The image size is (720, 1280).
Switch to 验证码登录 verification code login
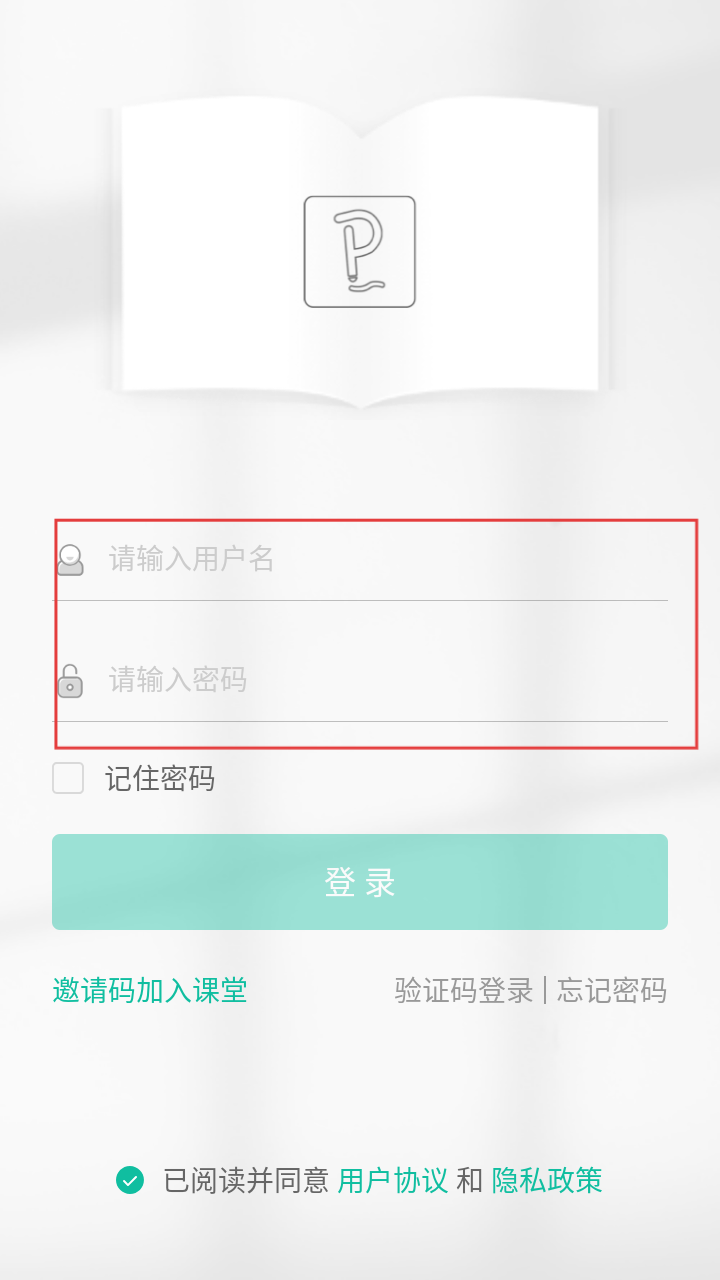[x=464, y=991]
